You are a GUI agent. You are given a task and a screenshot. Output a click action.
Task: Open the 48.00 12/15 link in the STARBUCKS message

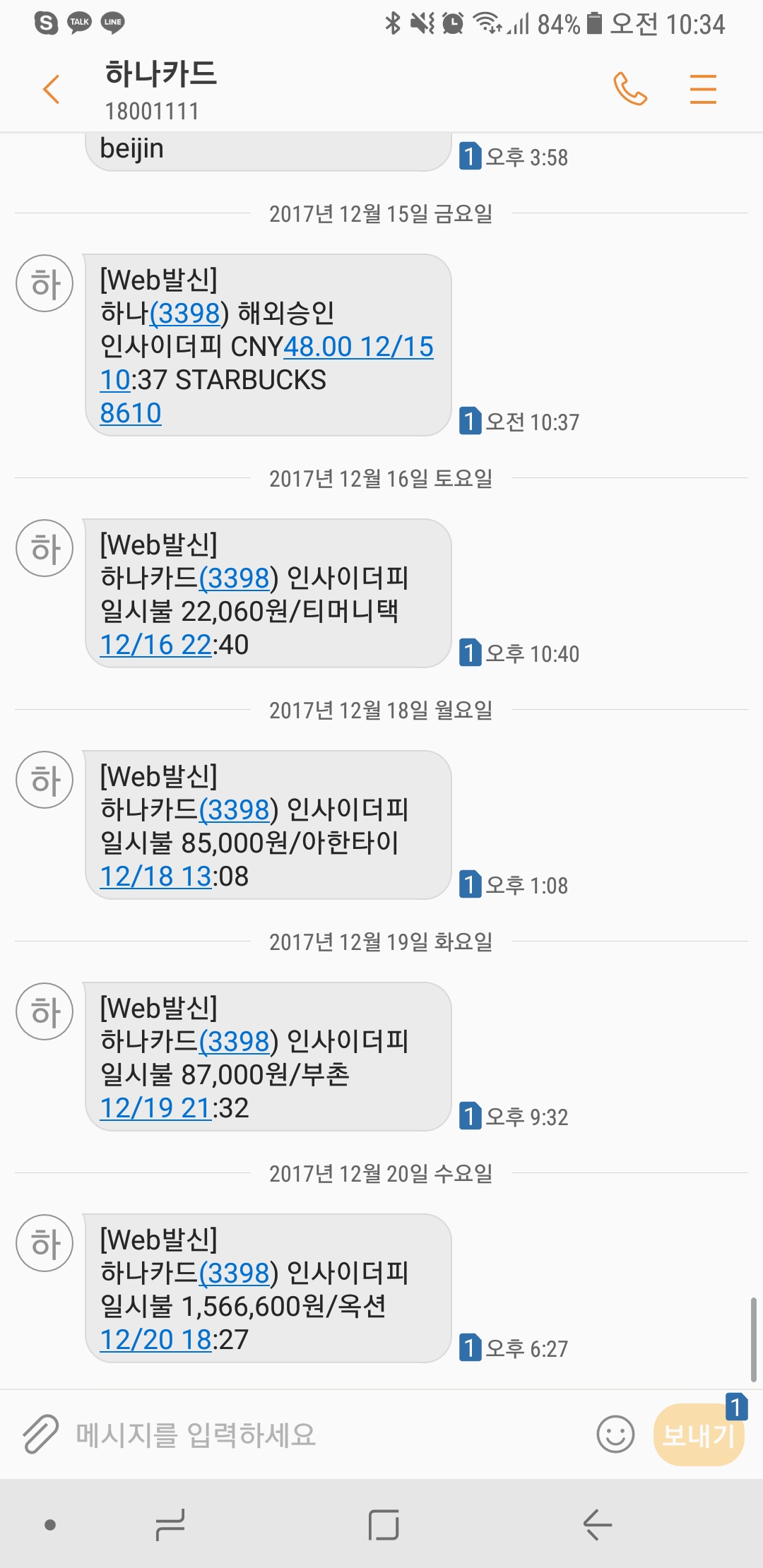click(358, 347)
